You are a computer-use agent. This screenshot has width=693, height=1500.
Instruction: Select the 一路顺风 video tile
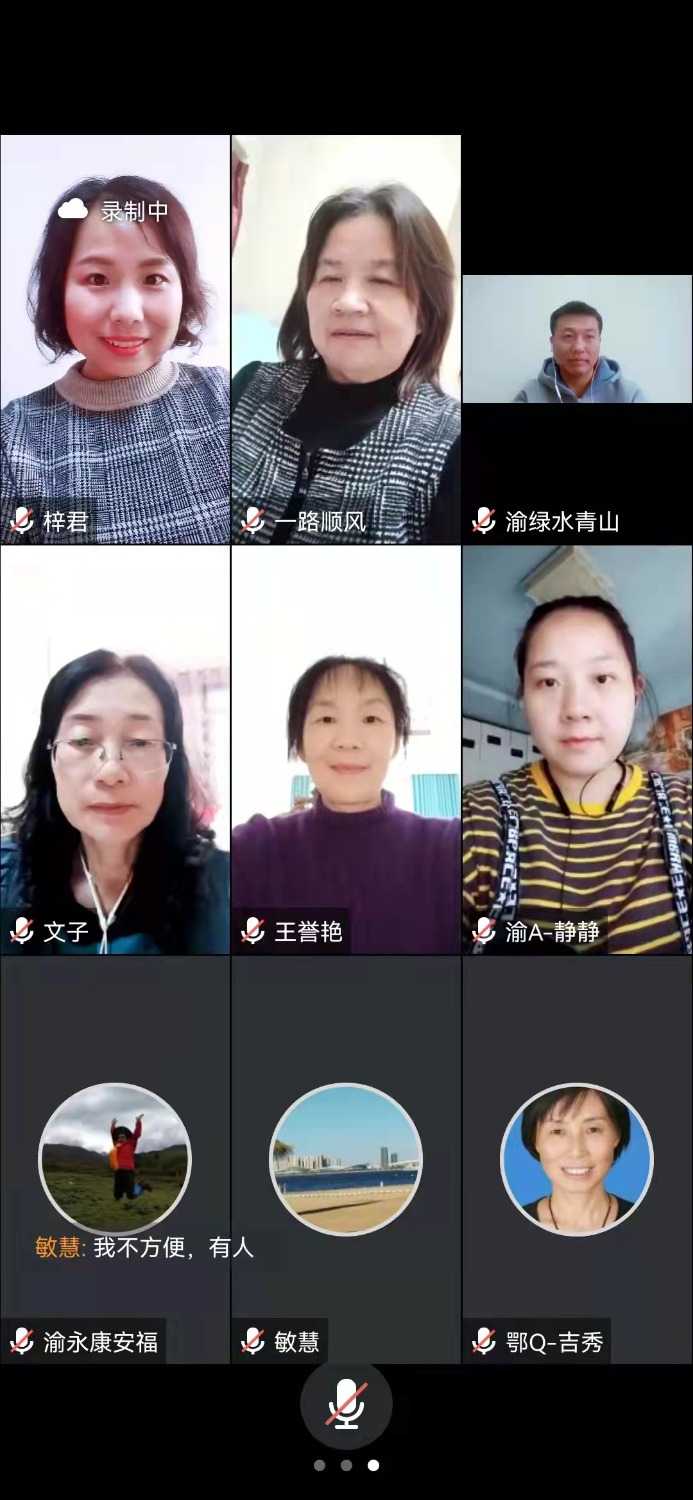[346, 340]
